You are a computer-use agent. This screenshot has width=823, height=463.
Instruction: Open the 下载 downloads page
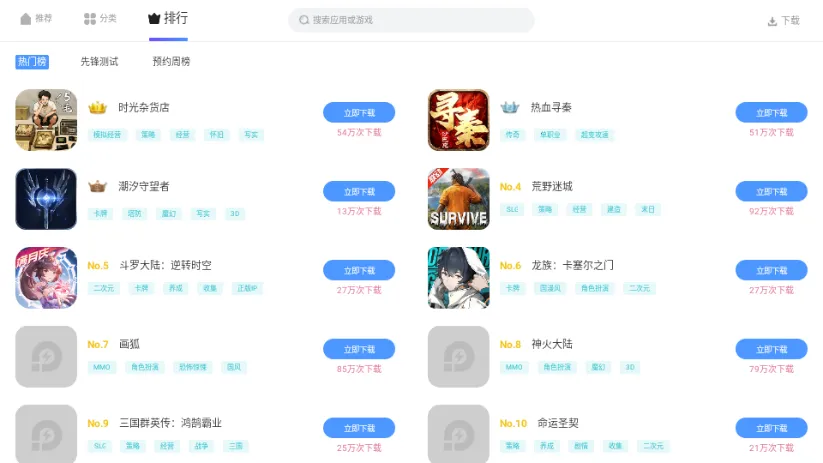[x=783, y=21]
